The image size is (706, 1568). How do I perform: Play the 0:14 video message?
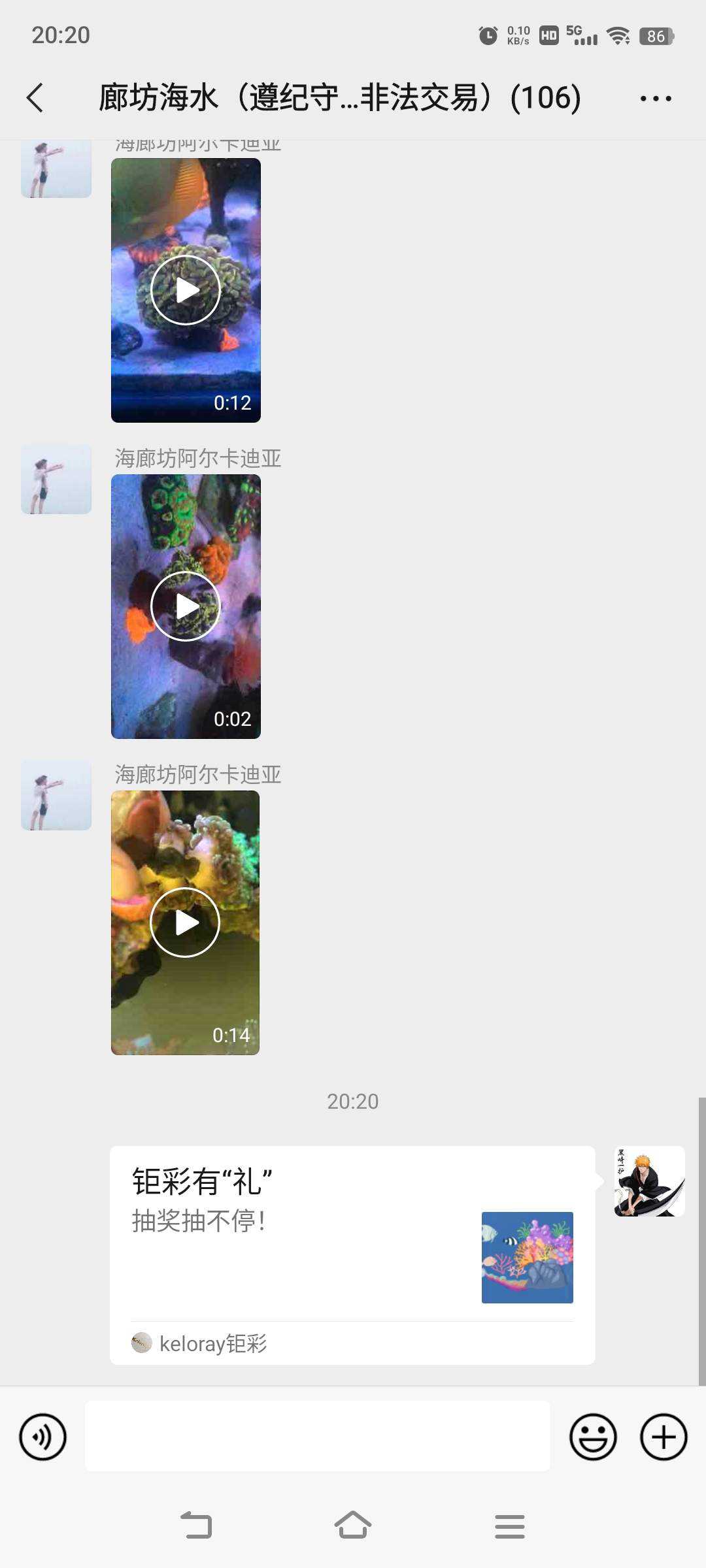coord(185,923)
